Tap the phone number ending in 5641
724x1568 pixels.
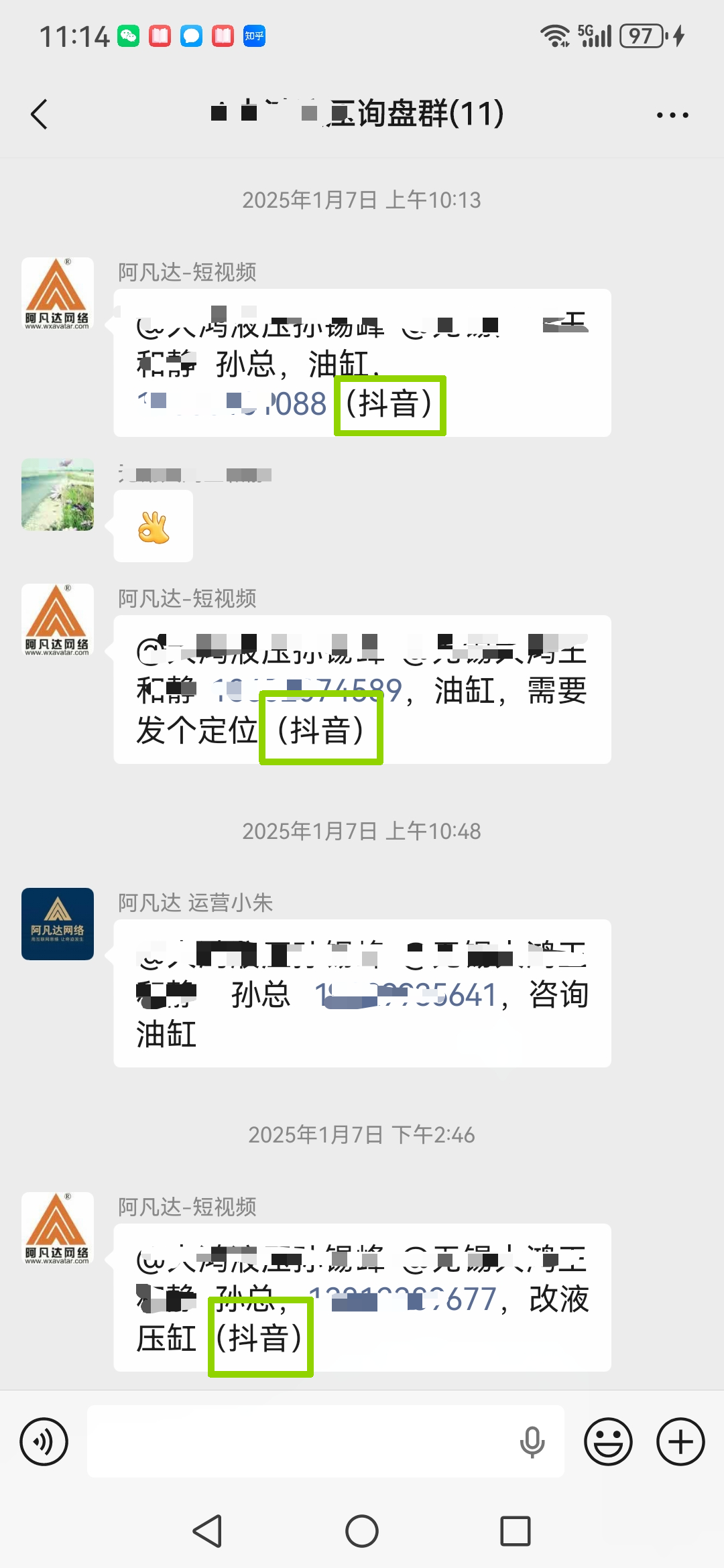pyautogui.click(x=406, y=995)
